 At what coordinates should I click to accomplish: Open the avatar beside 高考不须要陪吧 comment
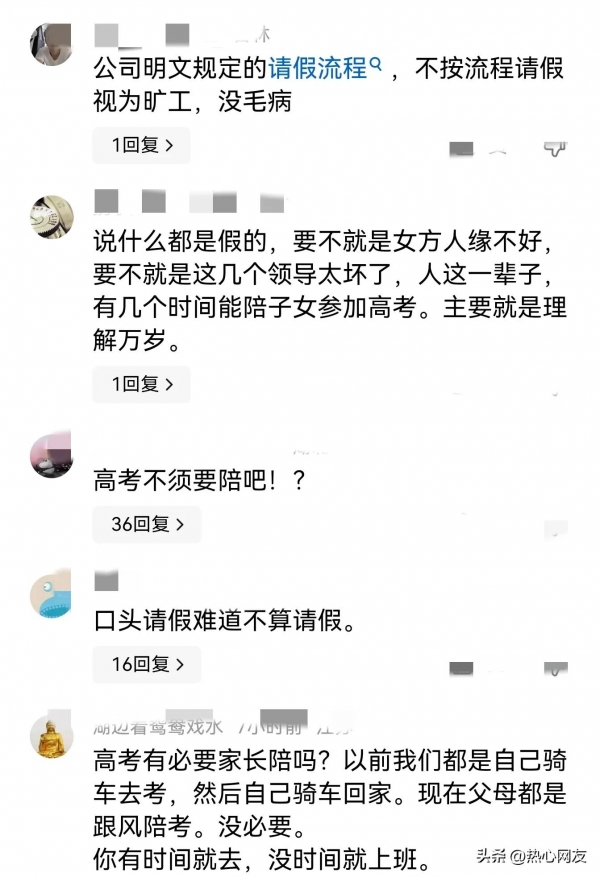point(51,455)
